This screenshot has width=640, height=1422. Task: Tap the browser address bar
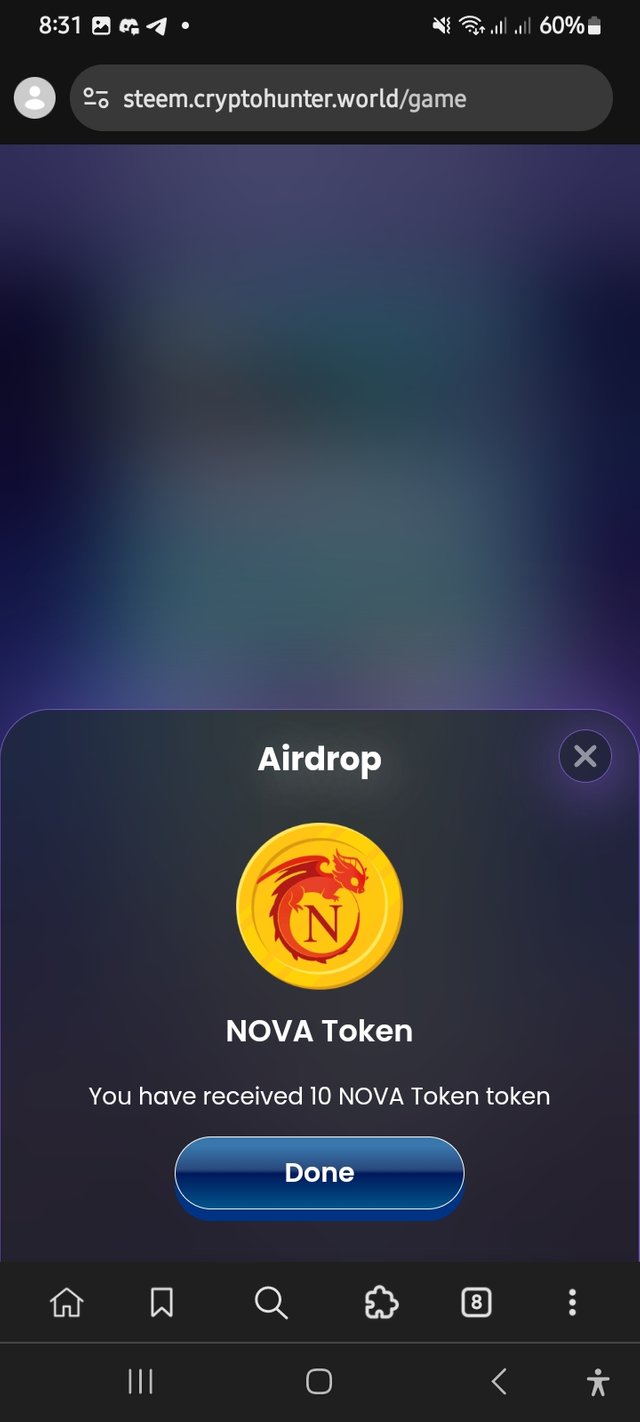pos(340,98)
